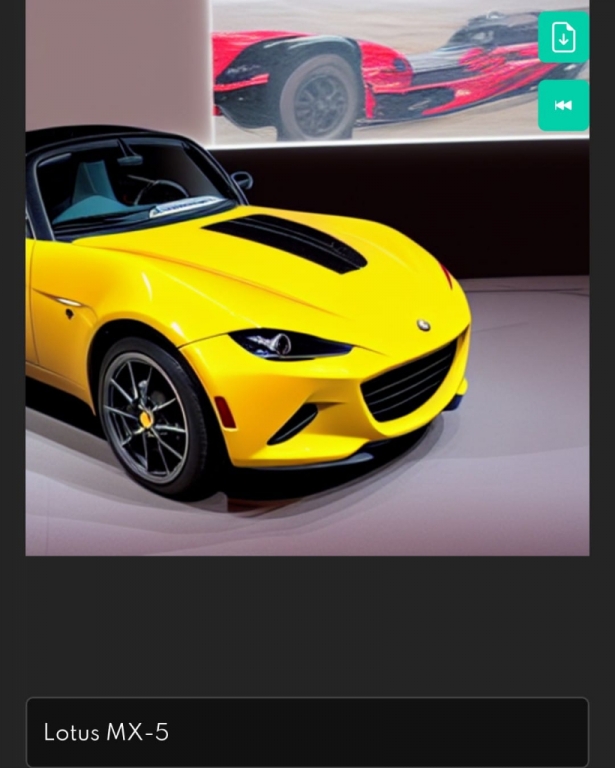Download the generated car image
Screen dimensions: 615x768
click(563, 38)
